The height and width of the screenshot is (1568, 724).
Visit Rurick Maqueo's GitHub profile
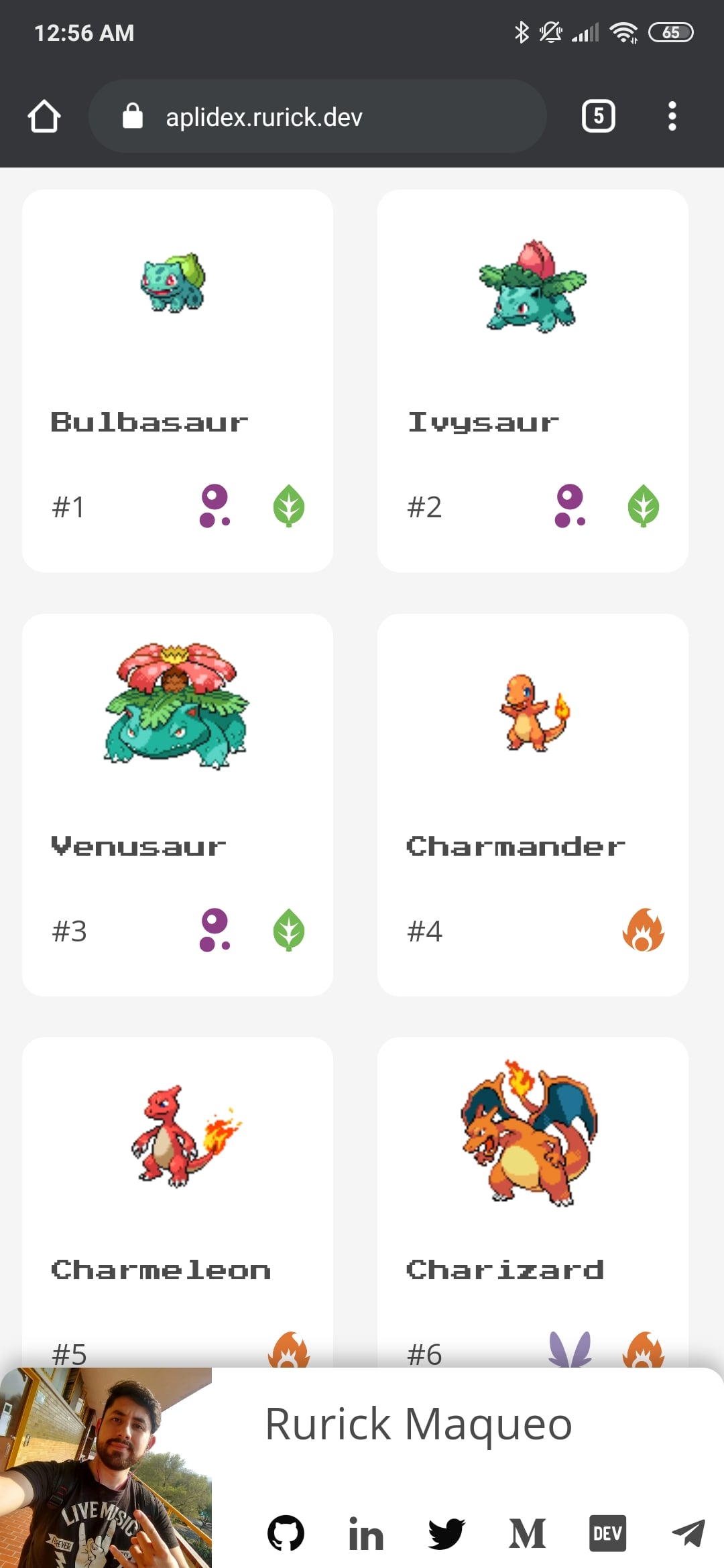tap(286, 1533)
